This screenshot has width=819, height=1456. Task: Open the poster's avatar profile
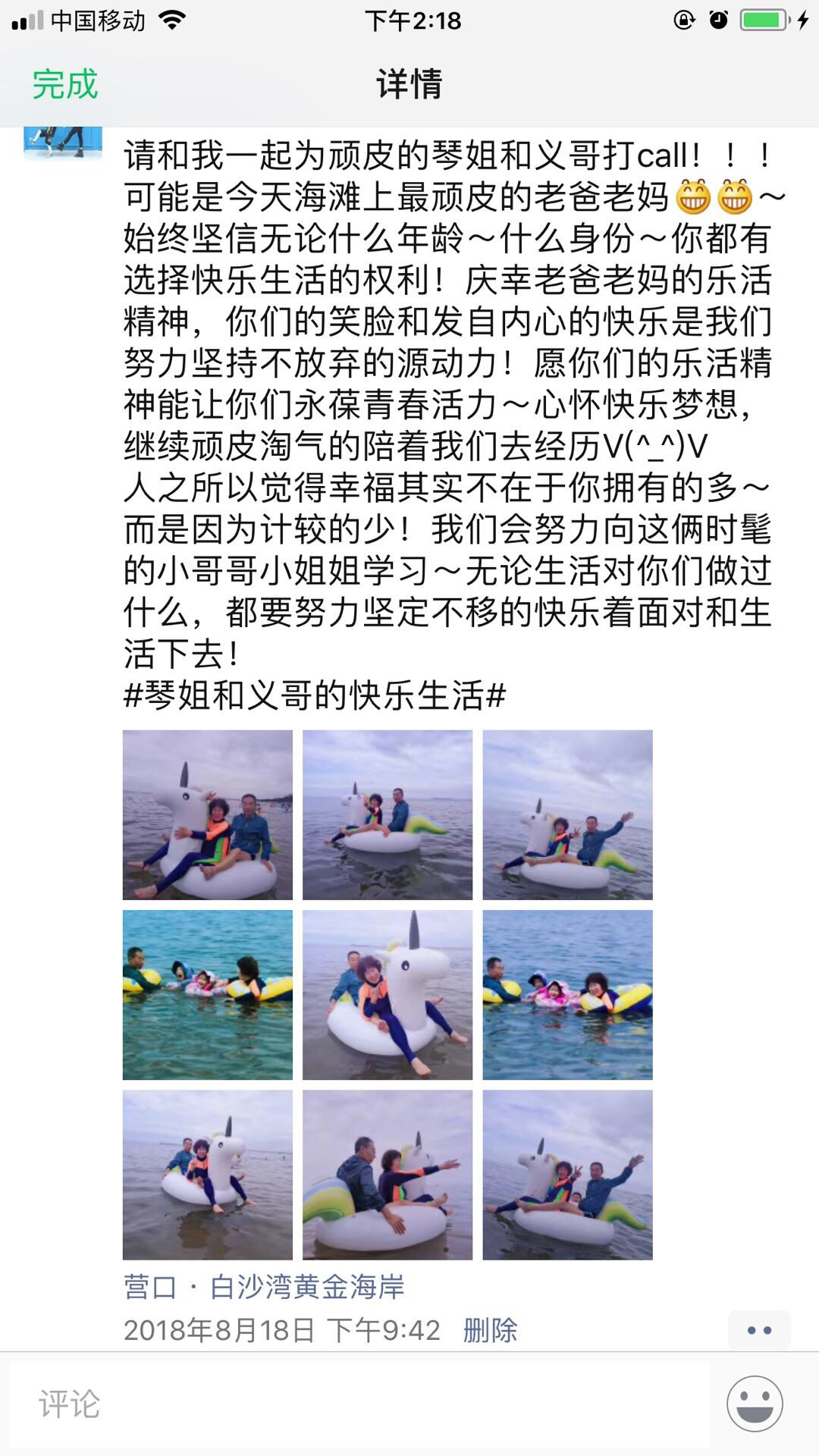pos(63,142)
